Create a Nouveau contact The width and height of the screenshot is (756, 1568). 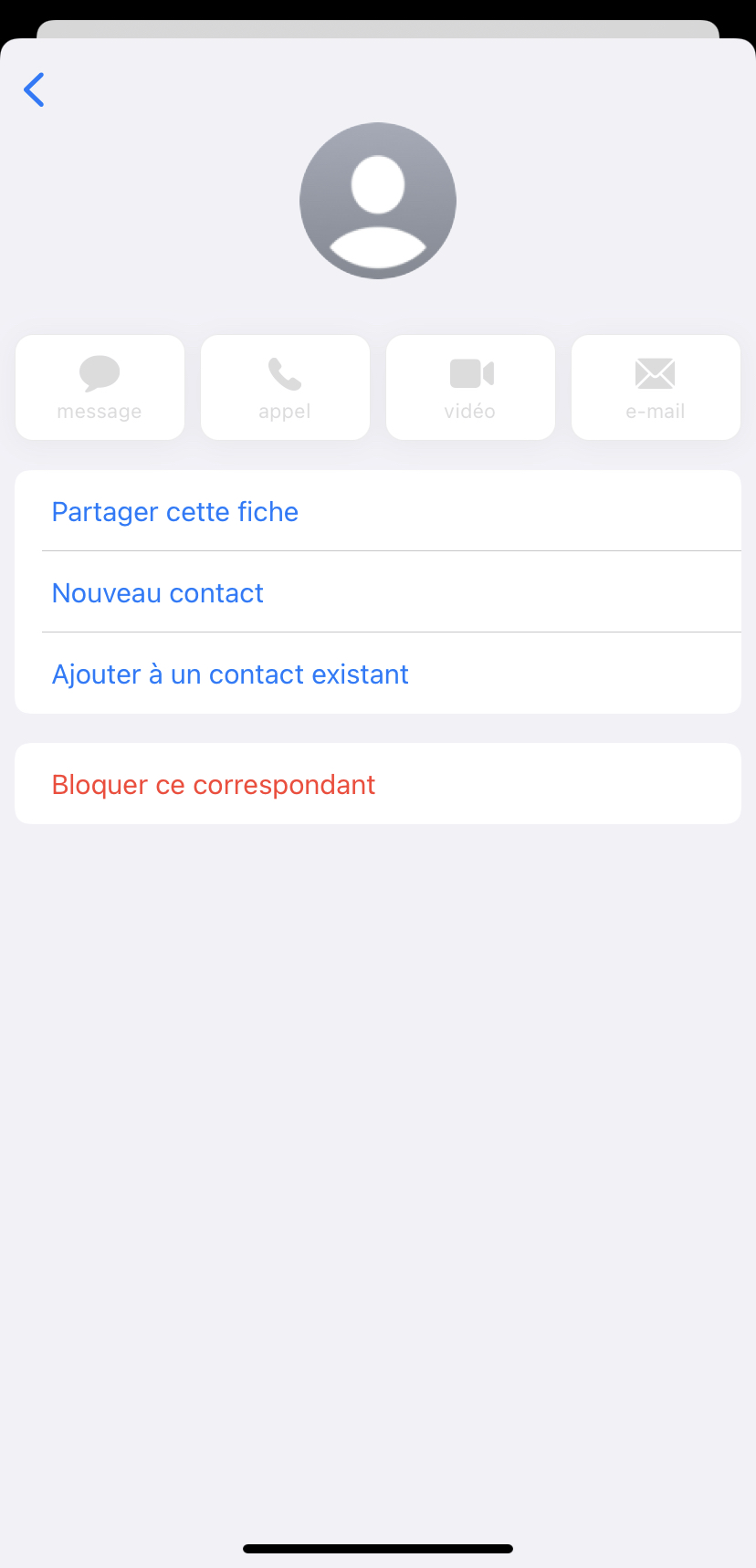tap(158, 593)
